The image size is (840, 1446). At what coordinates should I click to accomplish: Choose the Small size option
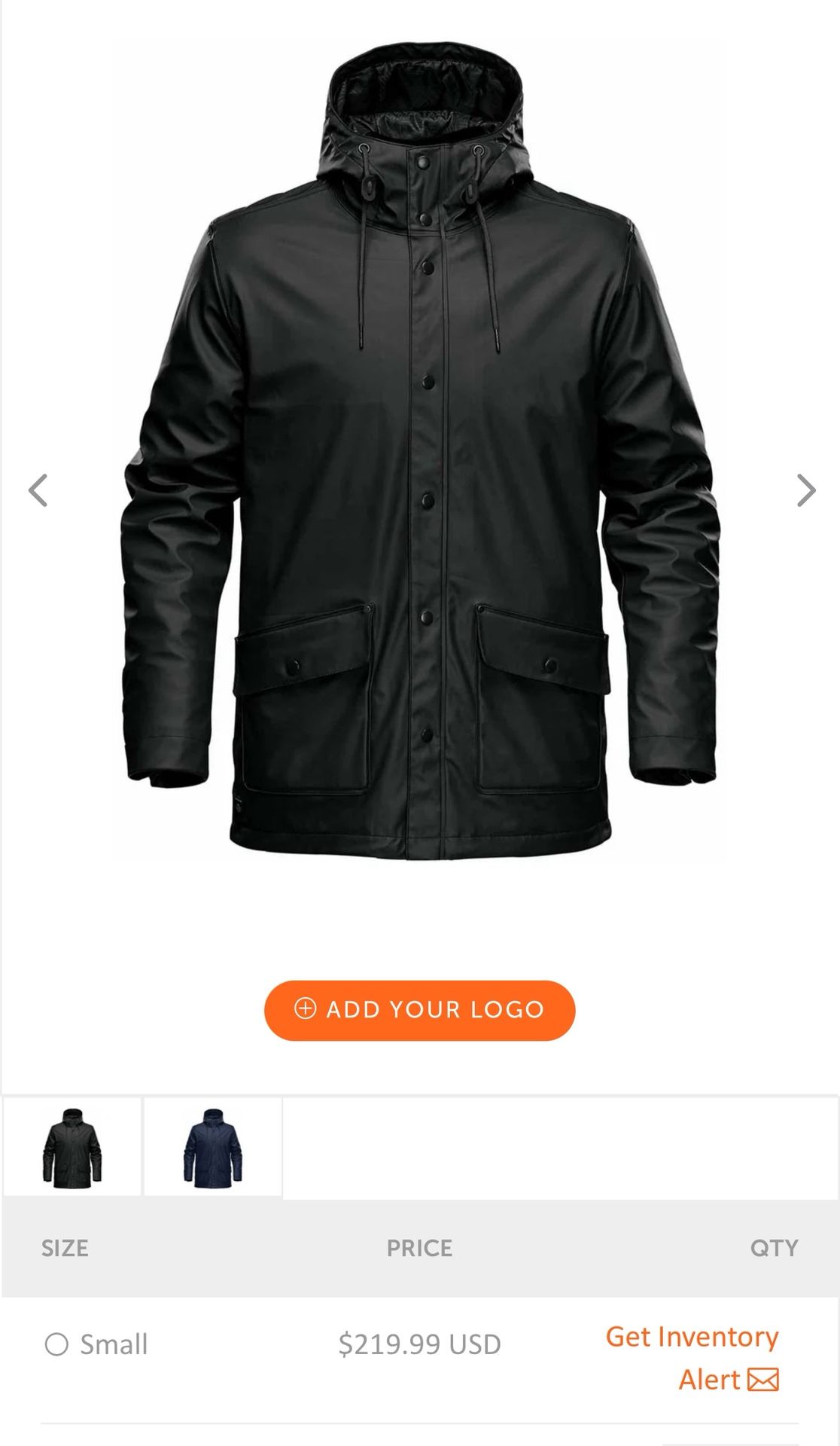tap(57, 1344)
